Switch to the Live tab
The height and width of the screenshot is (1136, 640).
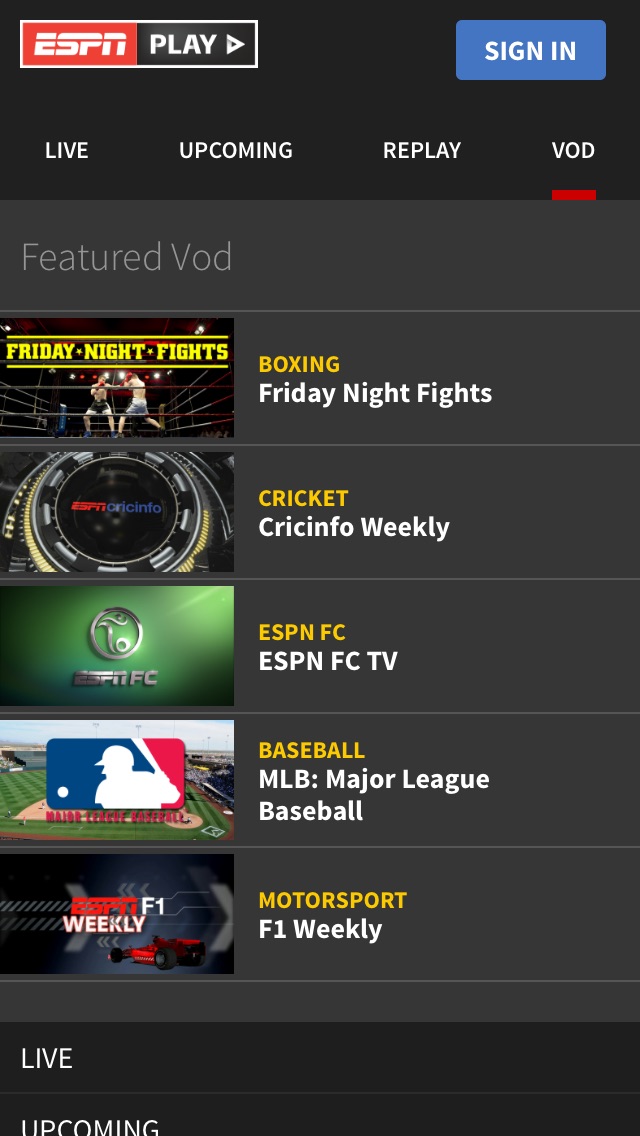[67, 151]
